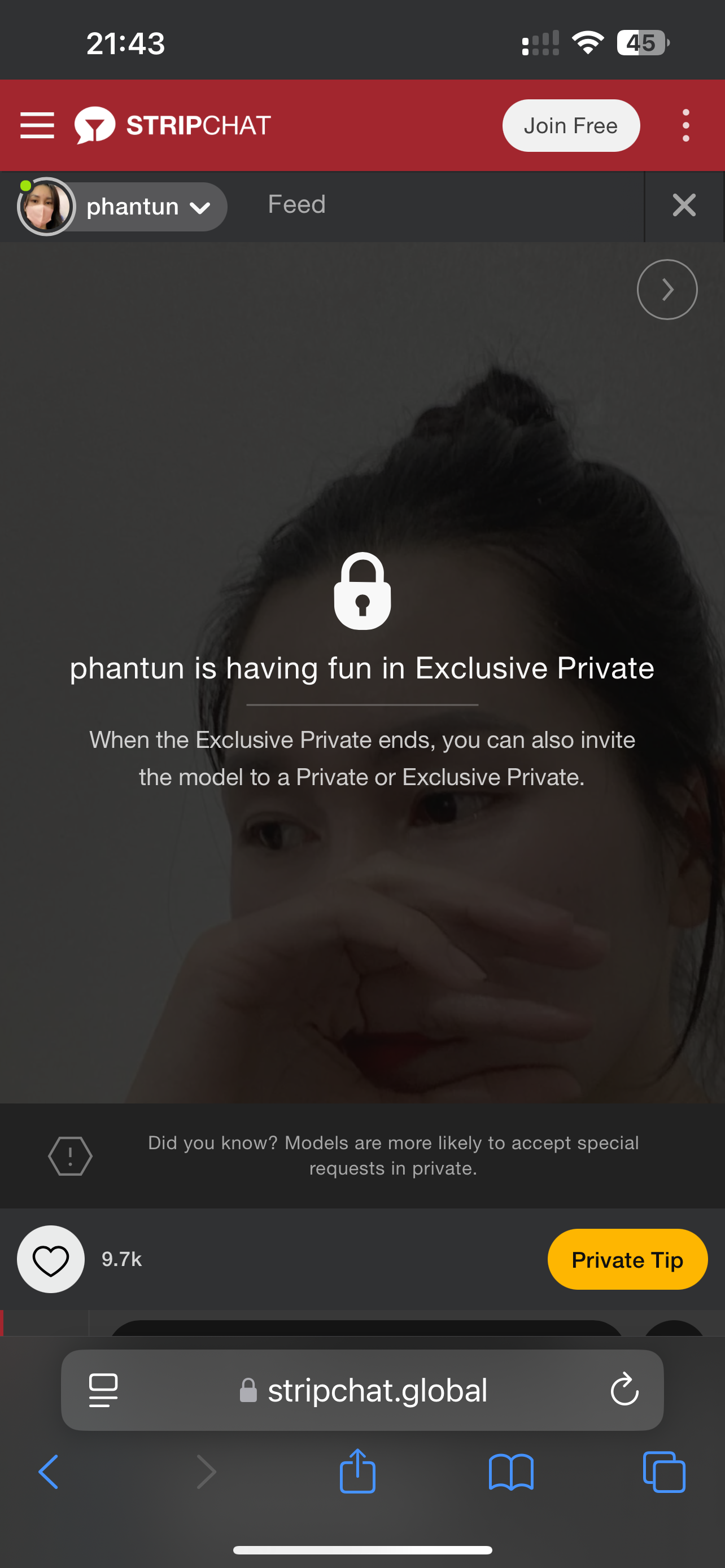Screen dimensions: 725x1568
Task: Share this page from Safari toolbar
Action: [357, 1470]
